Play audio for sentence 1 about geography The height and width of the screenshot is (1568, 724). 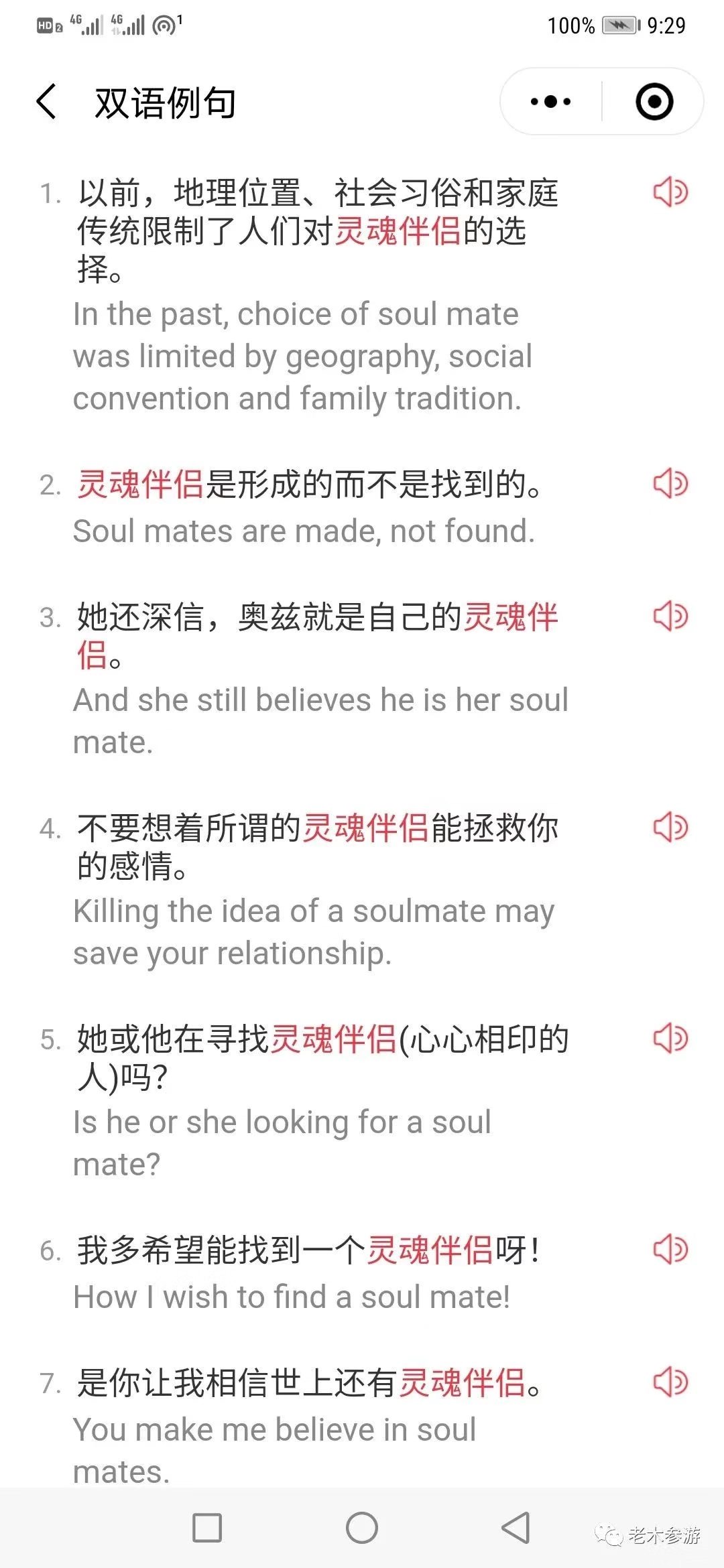[670, 193]
